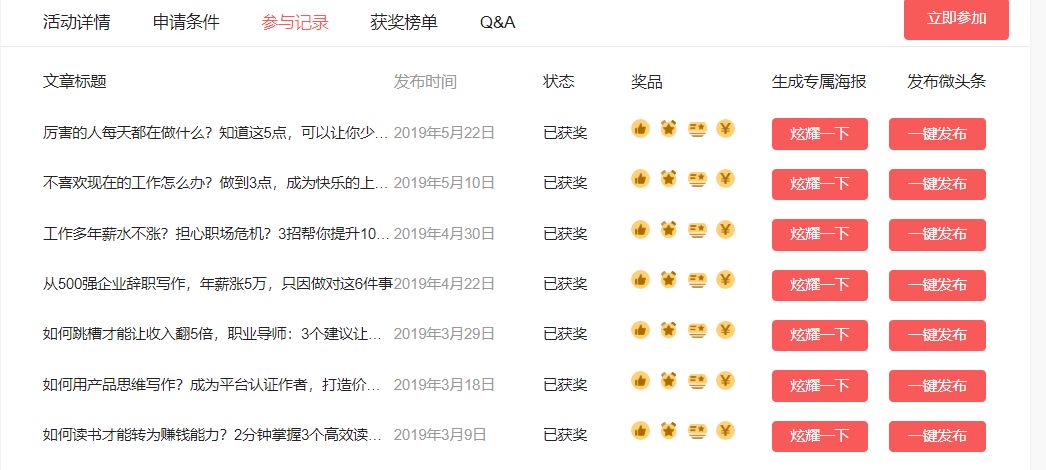Publish the 2019年3月29日 article as 微头条

point(937,335)
